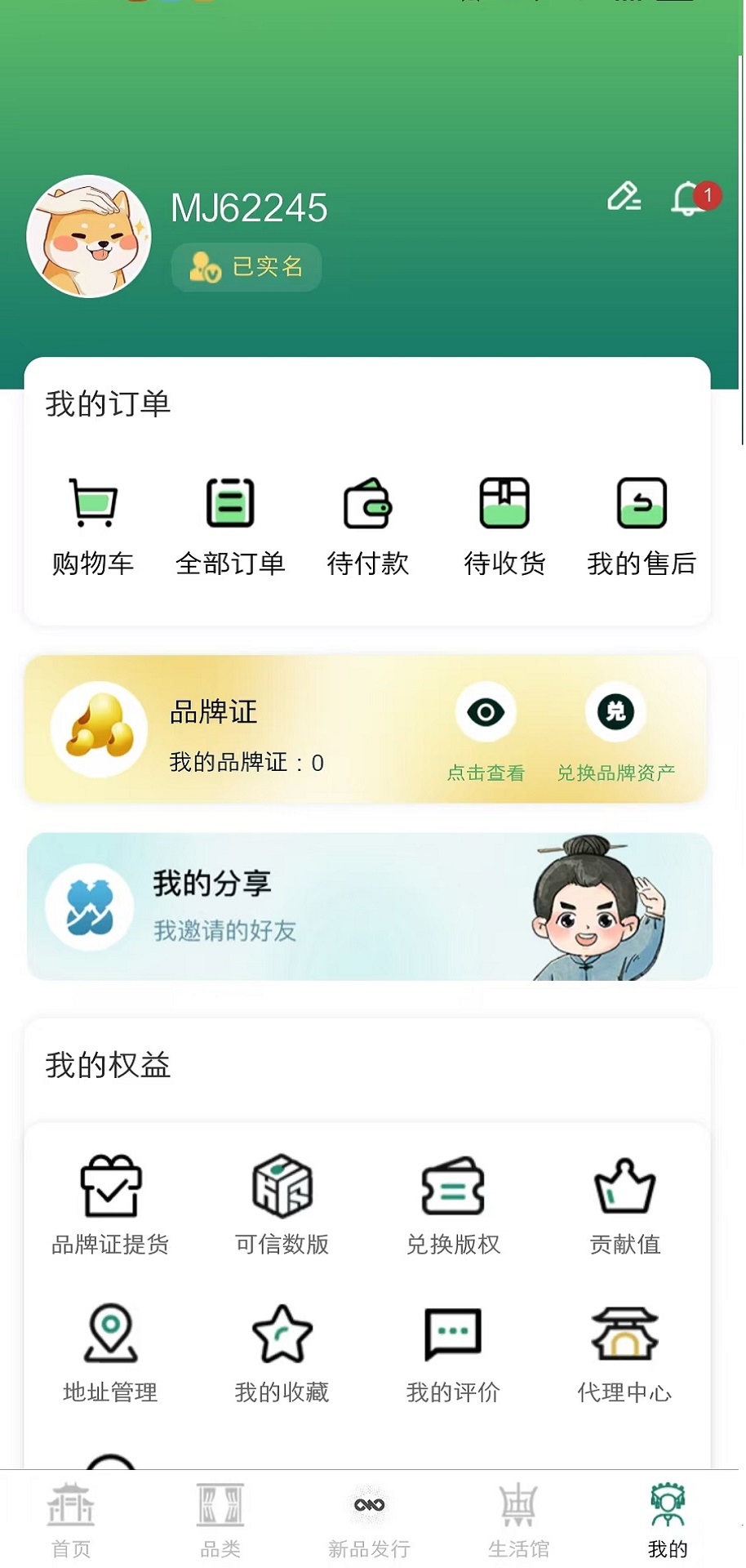Click the edit pencil beside username
Viewport: 746px width, 1568px height.
coord(625,198)
